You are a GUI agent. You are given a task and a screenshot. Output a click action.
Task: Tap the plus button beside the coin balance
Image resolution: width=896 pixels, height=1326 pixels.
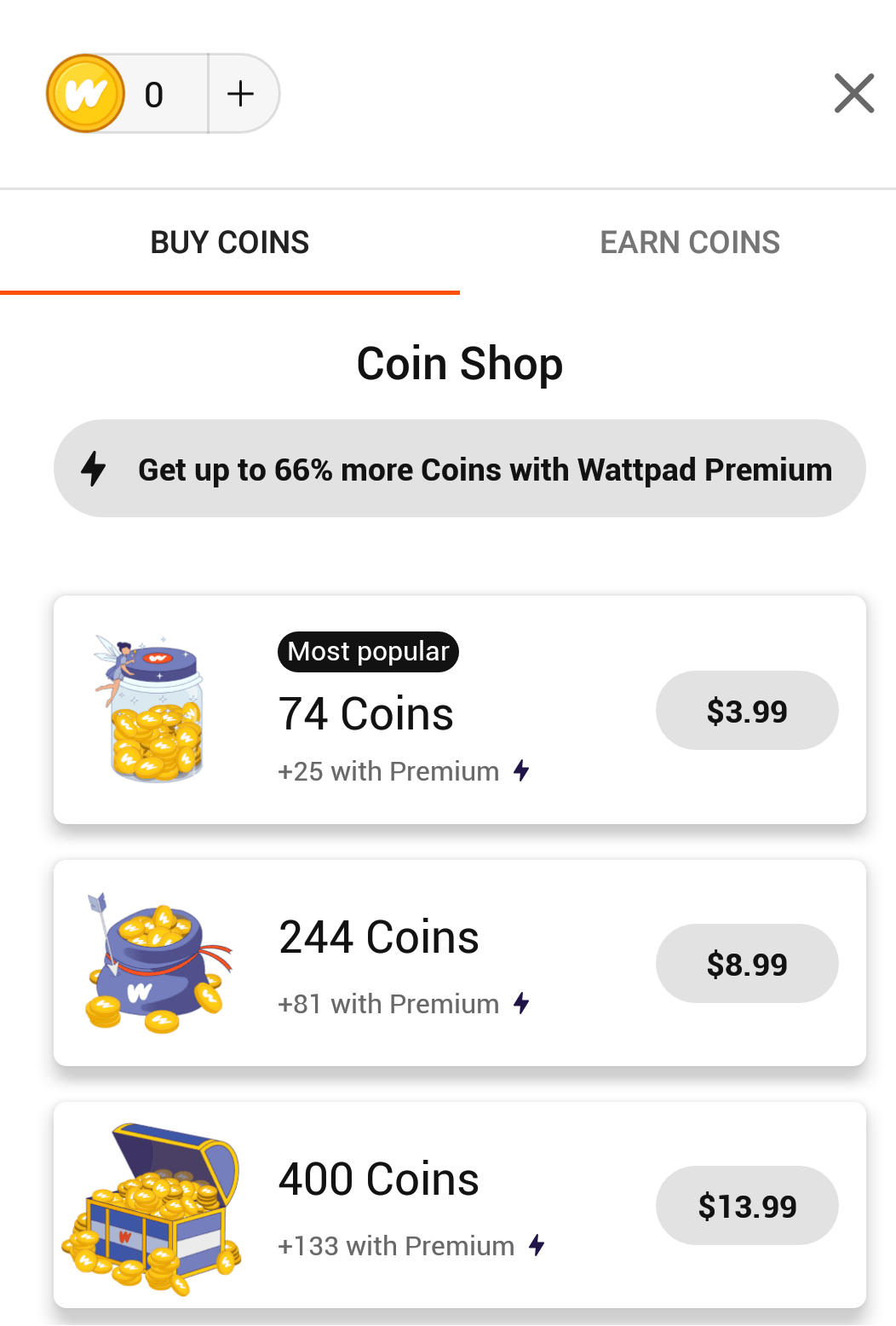[241, 94]
